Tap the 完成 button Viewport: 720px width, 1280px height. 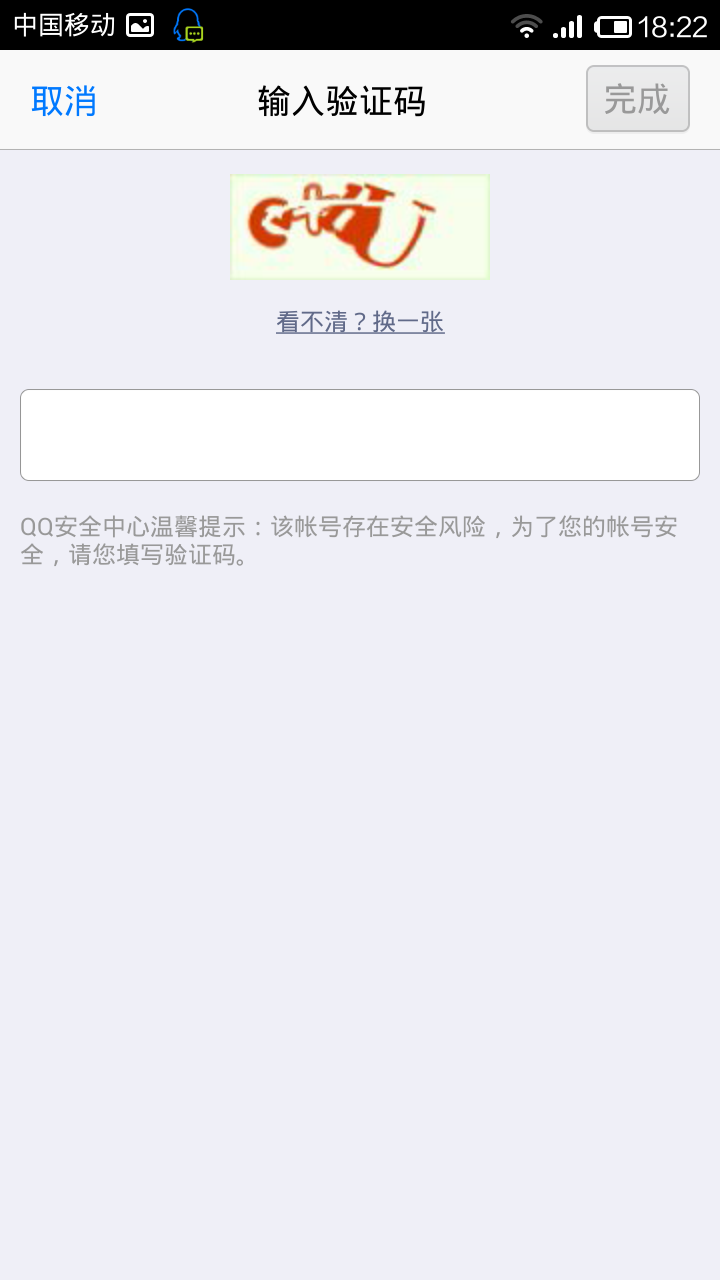coord(637,99)
